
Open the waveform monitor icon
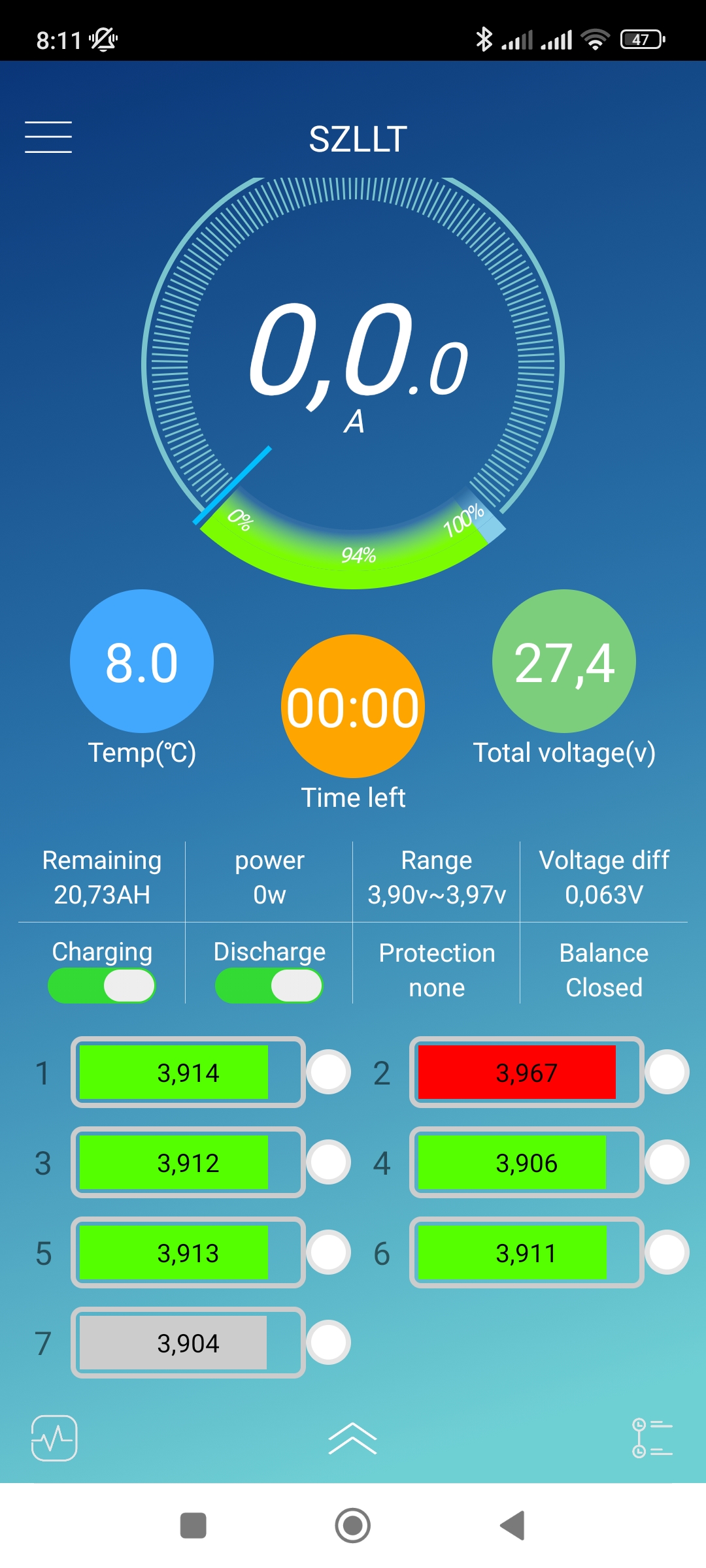(x=55, y=1438)
